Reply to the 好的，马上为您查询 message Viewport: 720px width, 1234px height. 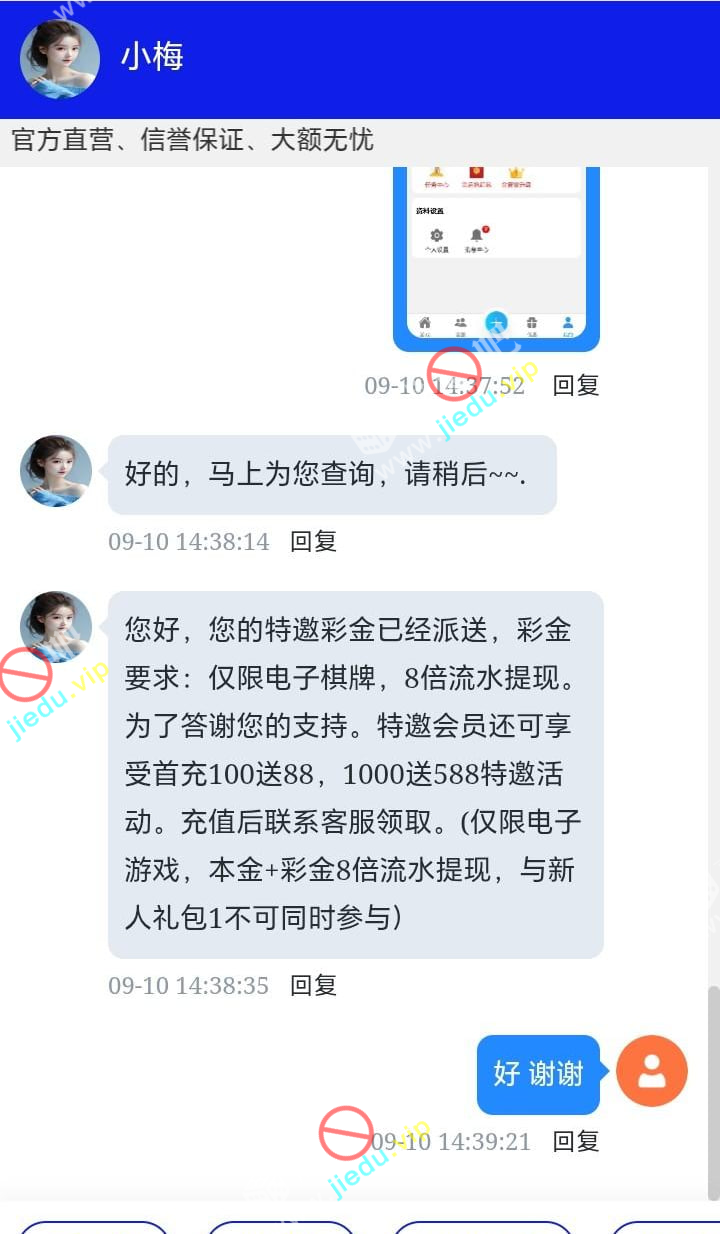tap(313, 541)
